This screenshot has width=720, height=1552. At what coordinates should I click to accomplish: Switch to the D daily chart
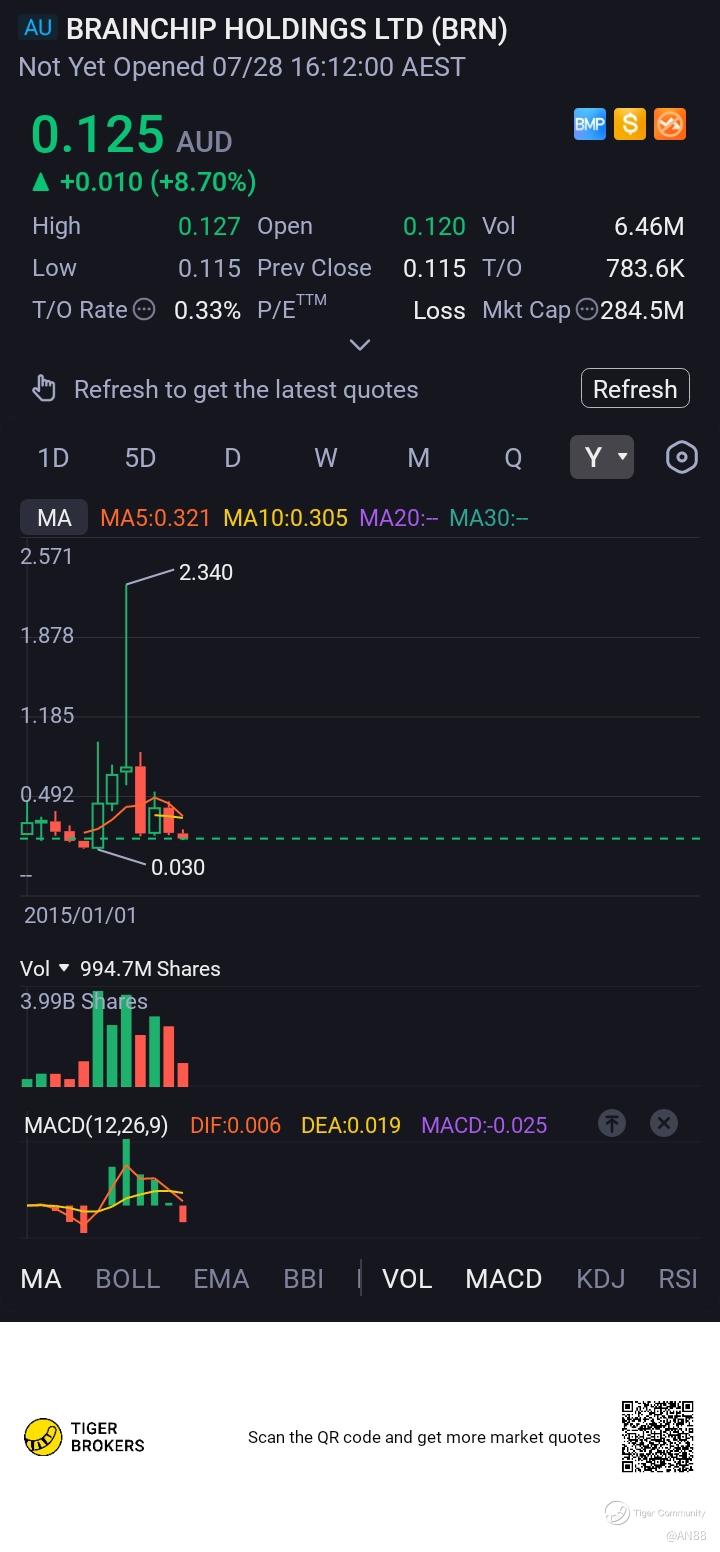232,458
